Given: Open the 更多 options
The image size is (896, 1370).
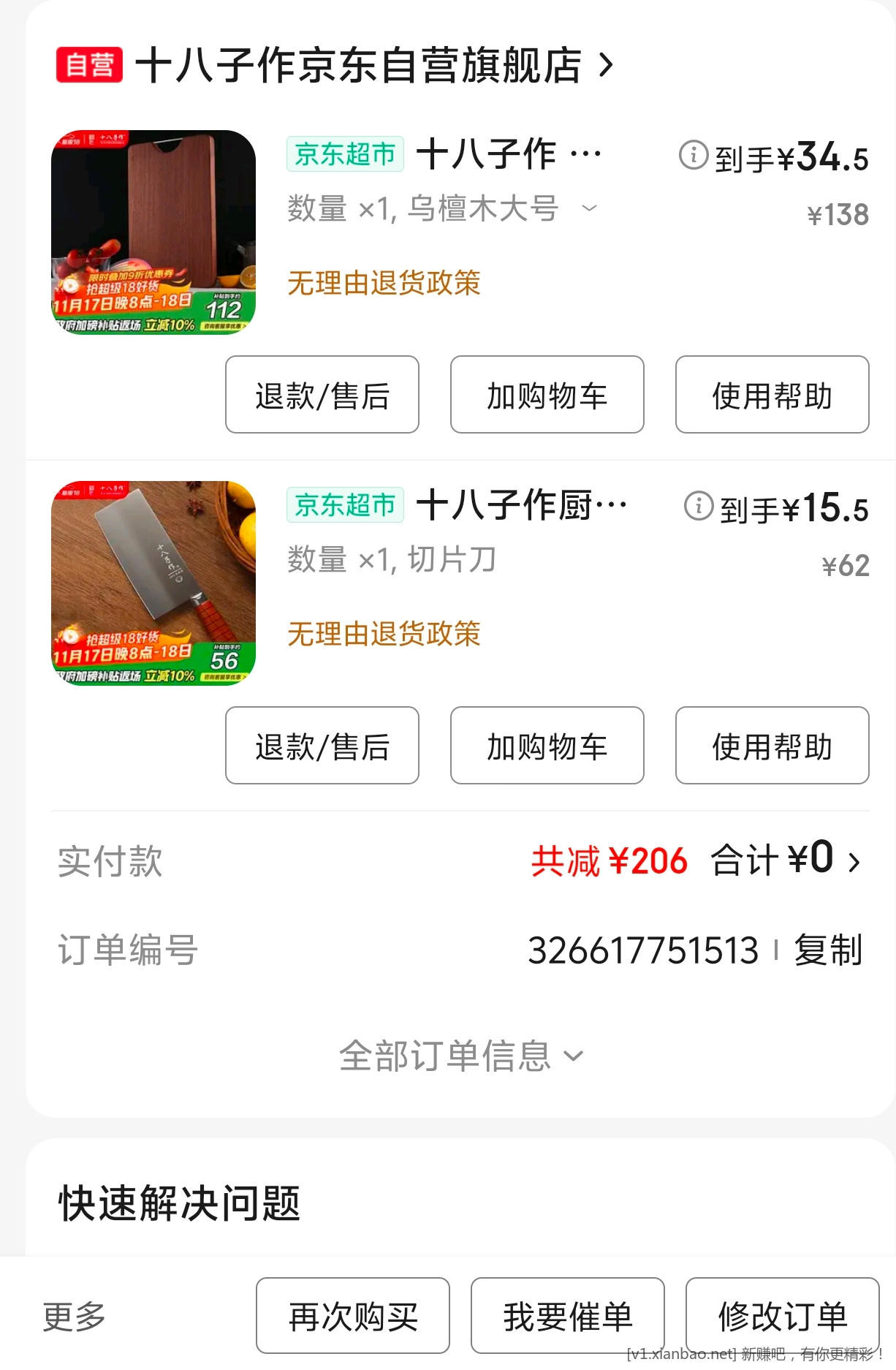Looking at the screenshot, I should [74, 1317].
